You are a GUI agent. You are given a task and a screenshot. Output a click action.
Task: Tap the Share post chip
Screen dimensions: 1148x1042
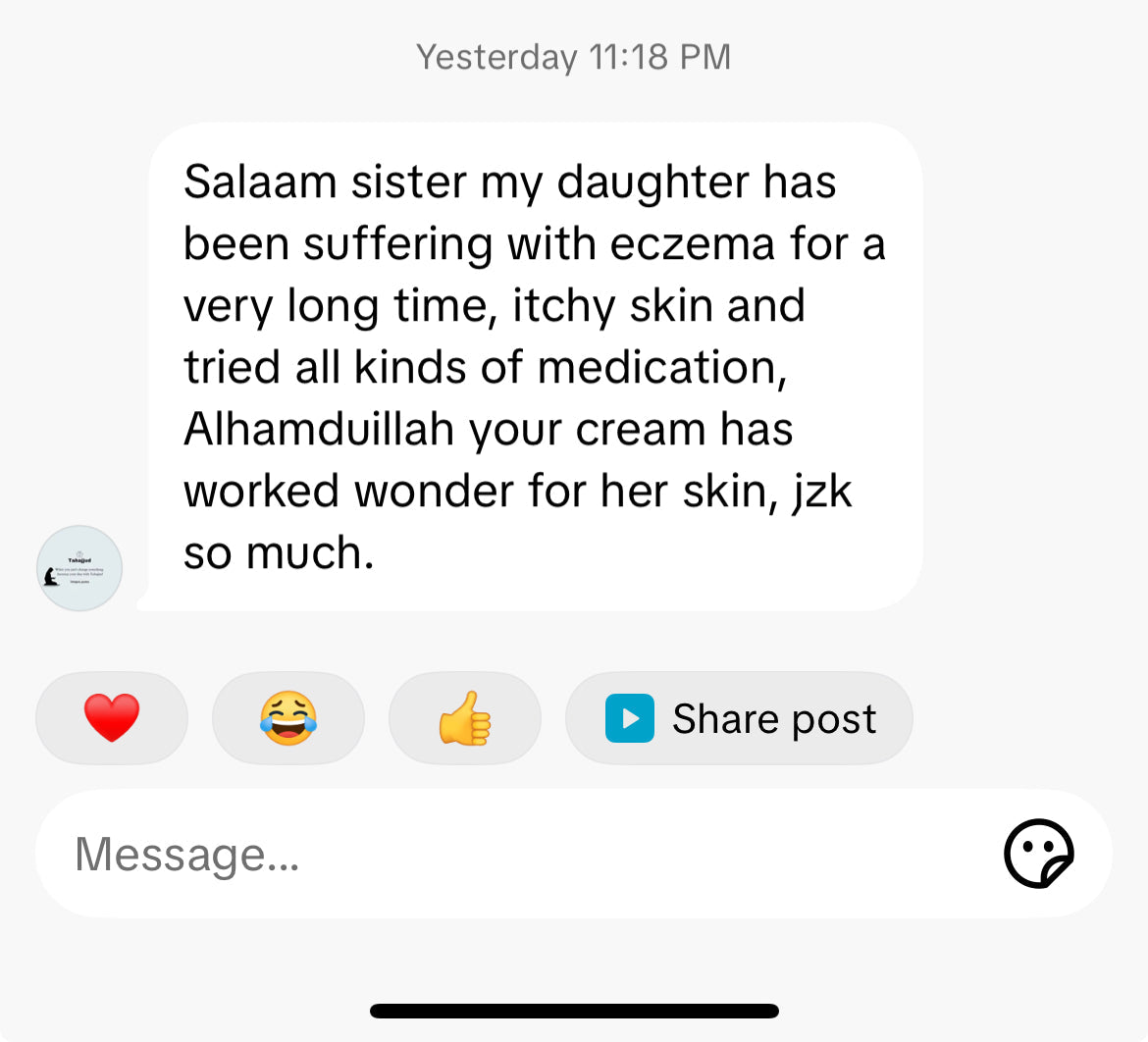[x=739, y=718]
